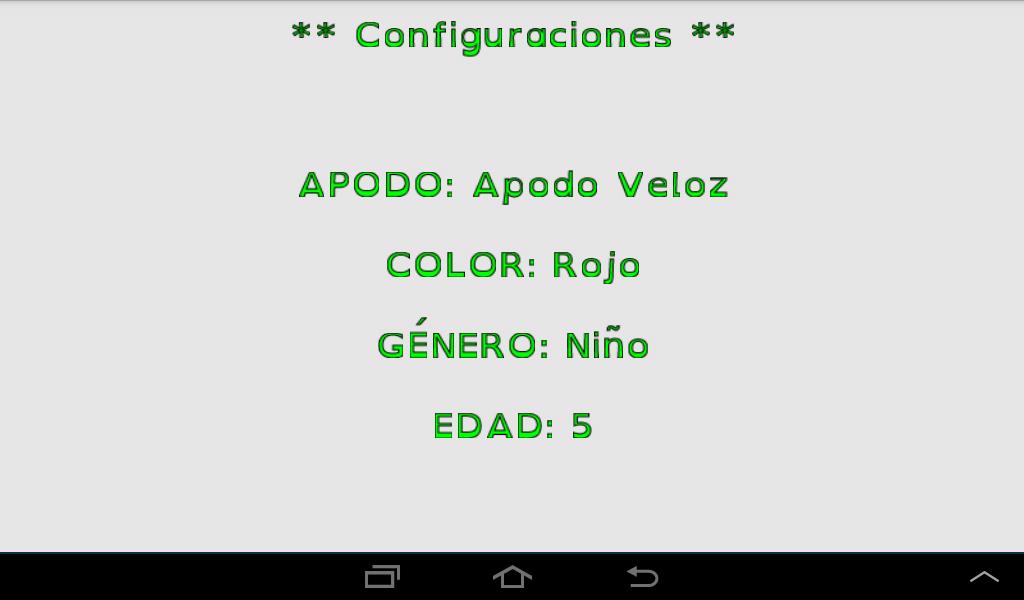Edit the EDAD age value
The image size is (1024, 600).
pyautogui.click(x=513, y=425)
